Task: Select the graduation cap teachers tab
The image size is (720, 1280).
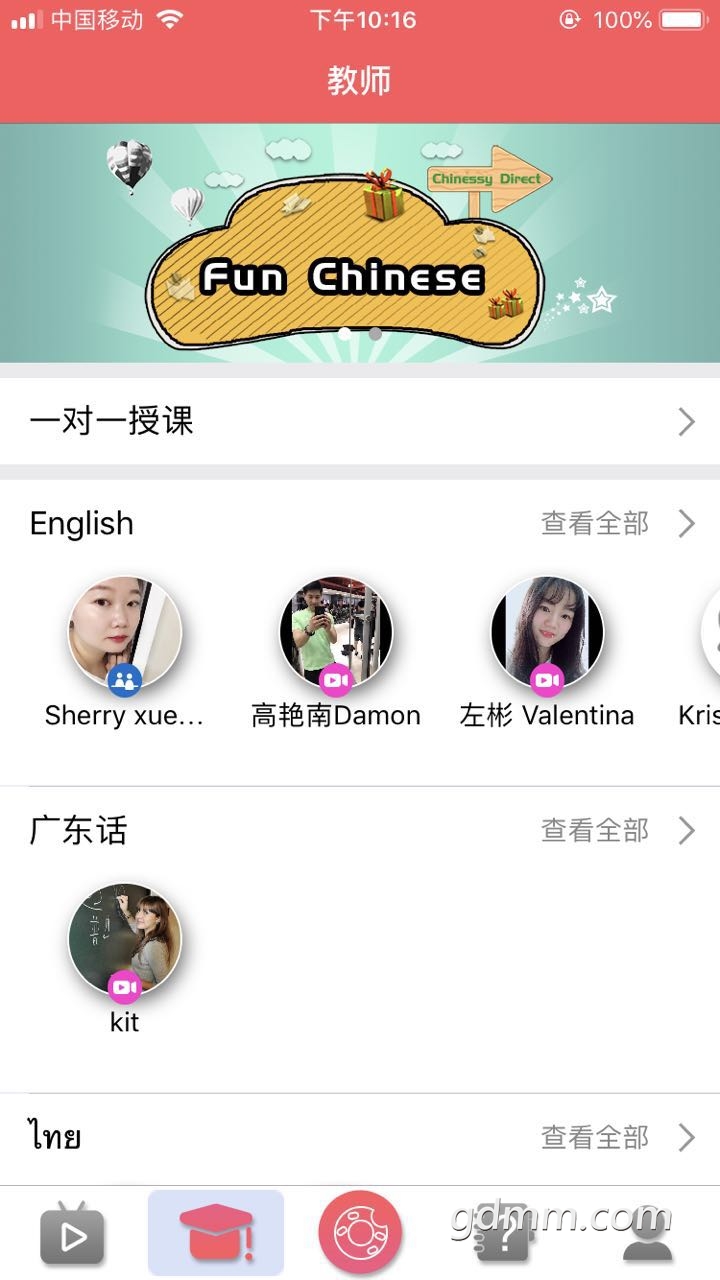Action: pos(216,1234)
